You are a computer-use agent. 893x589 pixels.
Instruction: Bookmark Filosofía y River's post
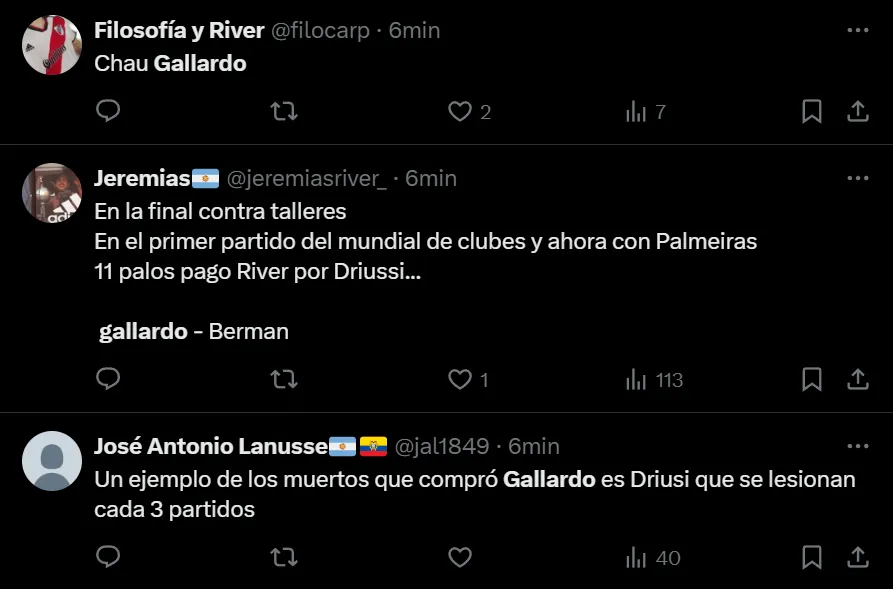(x=812, y=111)
